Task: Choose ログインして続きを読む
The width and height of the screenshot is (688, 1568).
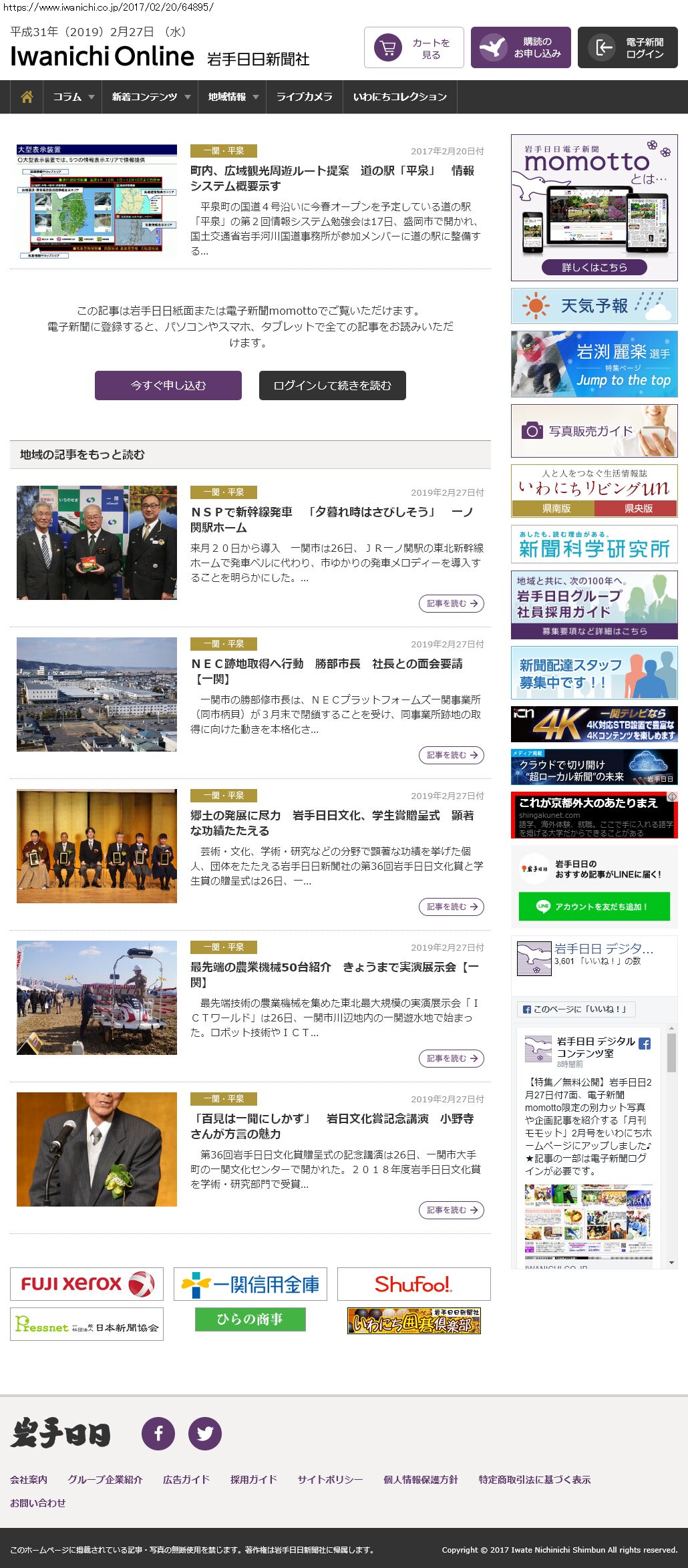Action: [x=332, y=385]
